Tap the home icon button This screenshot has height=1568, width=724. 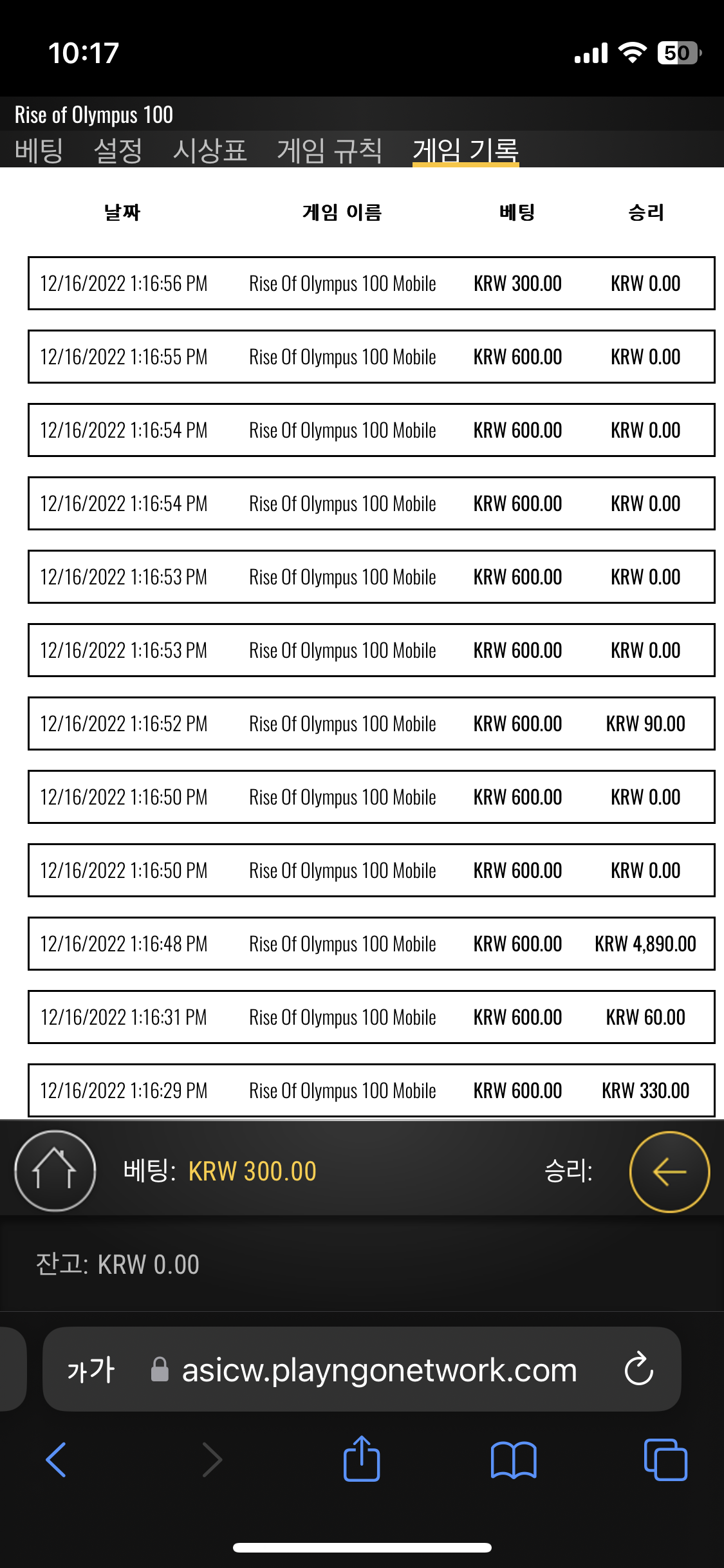coord(55,1171)
